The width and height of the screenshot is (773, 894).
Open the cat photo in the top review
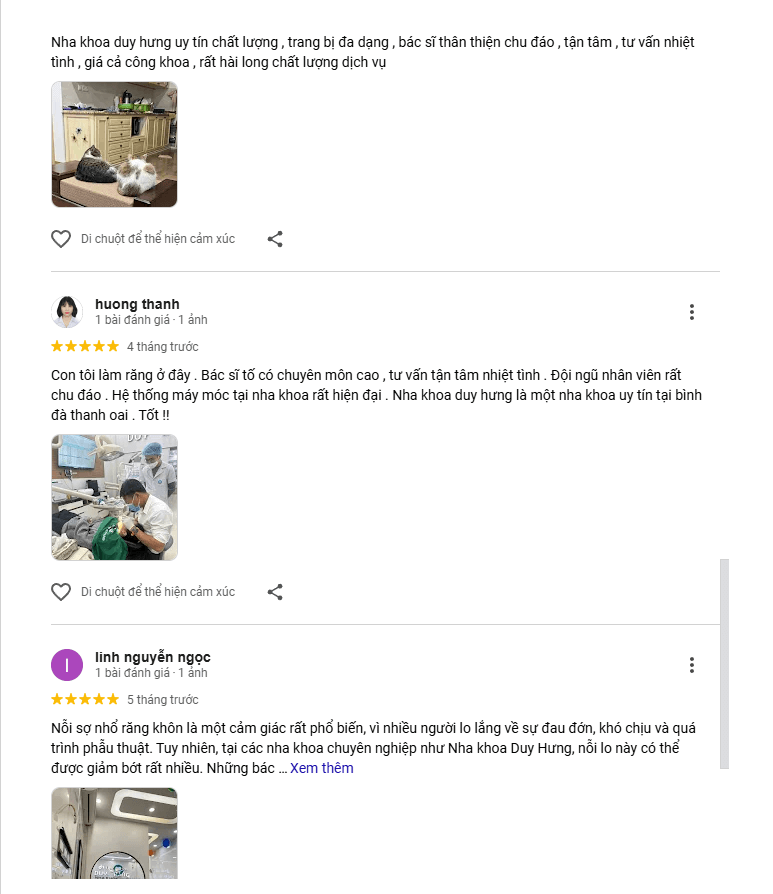tap(114, 144)
